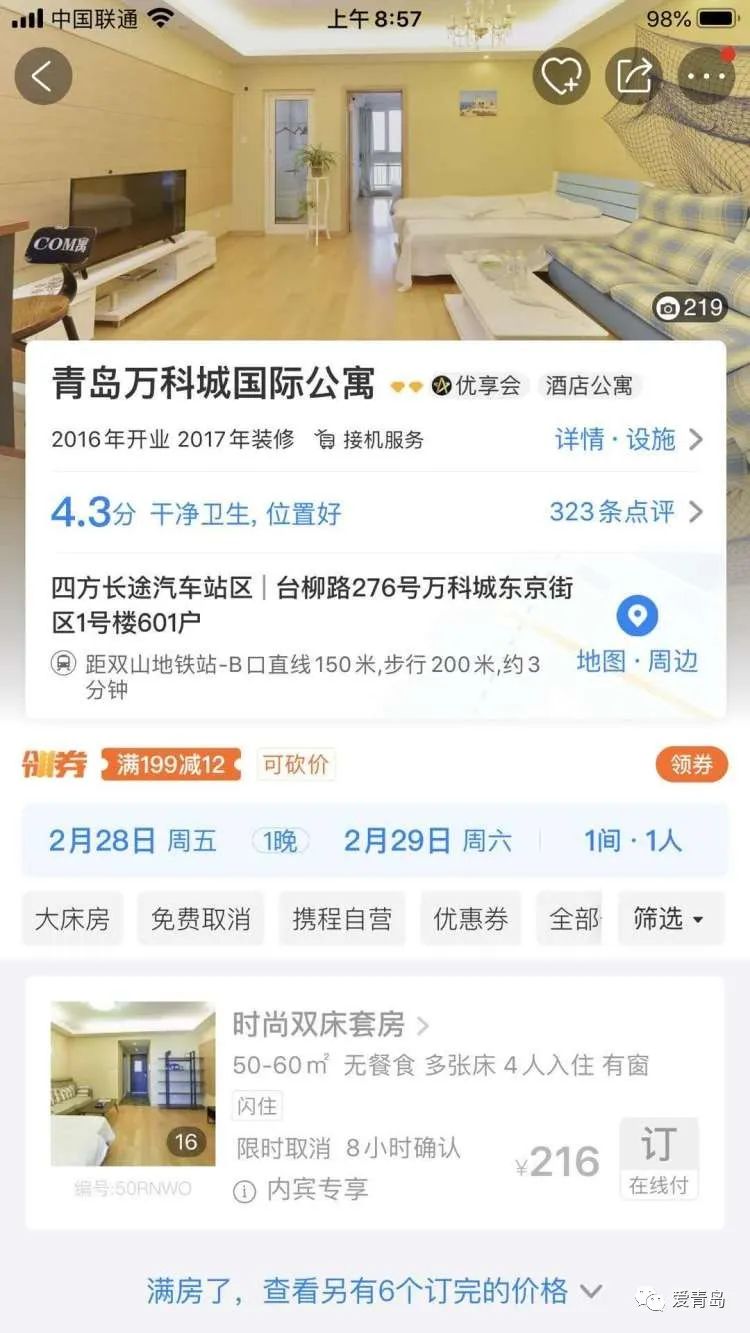Apply the 携程自营 filter
The width and height of the screenshot is (750, 1333).
point(342,919)
